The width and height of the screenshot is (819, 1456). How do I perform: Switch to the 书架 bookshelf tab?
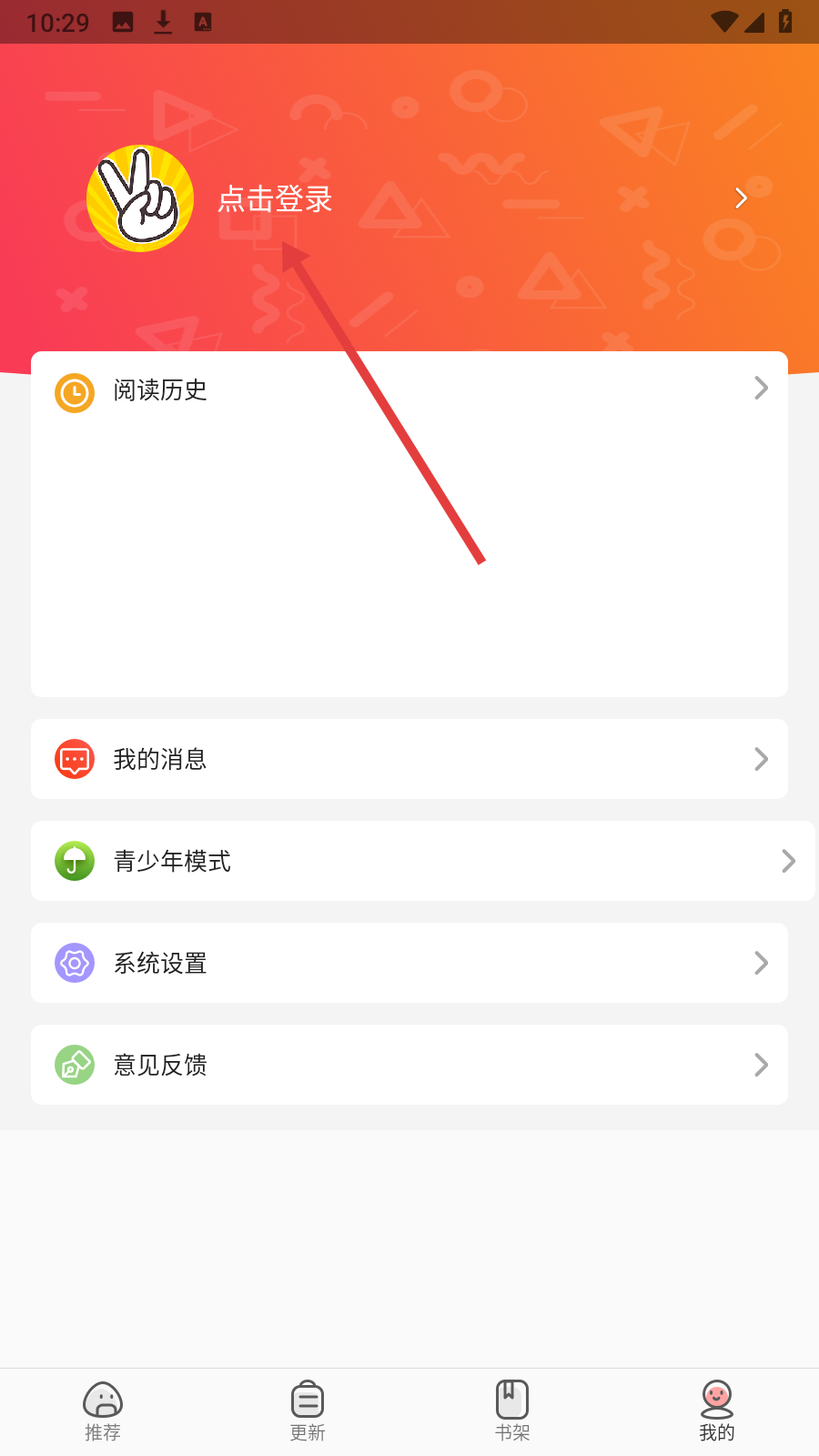pos(512,1410)
